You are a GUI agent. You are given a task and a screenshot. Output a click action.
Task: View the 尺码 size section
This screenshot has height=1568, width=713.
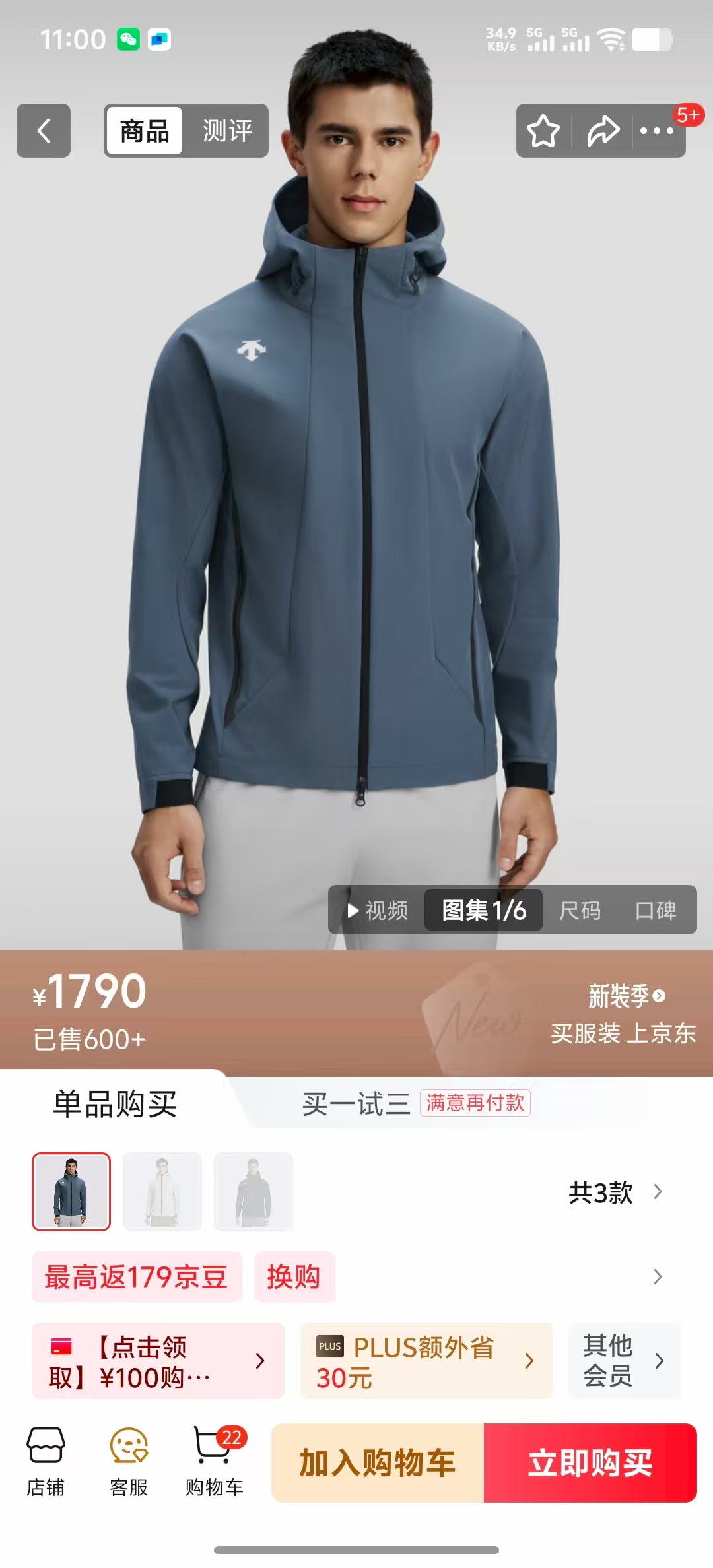580,911
